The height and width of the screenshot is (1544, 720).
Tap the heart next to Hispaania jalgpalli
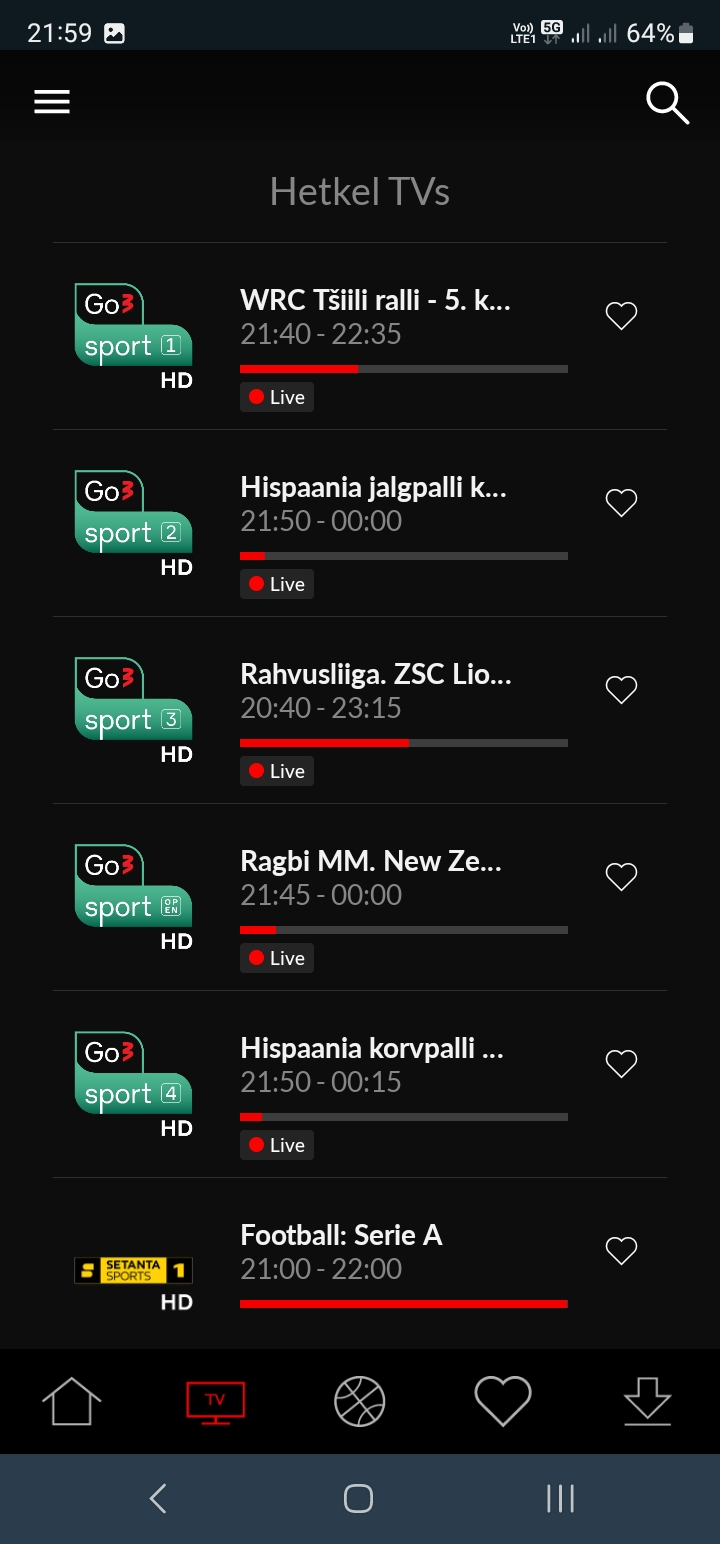point(622,503)
